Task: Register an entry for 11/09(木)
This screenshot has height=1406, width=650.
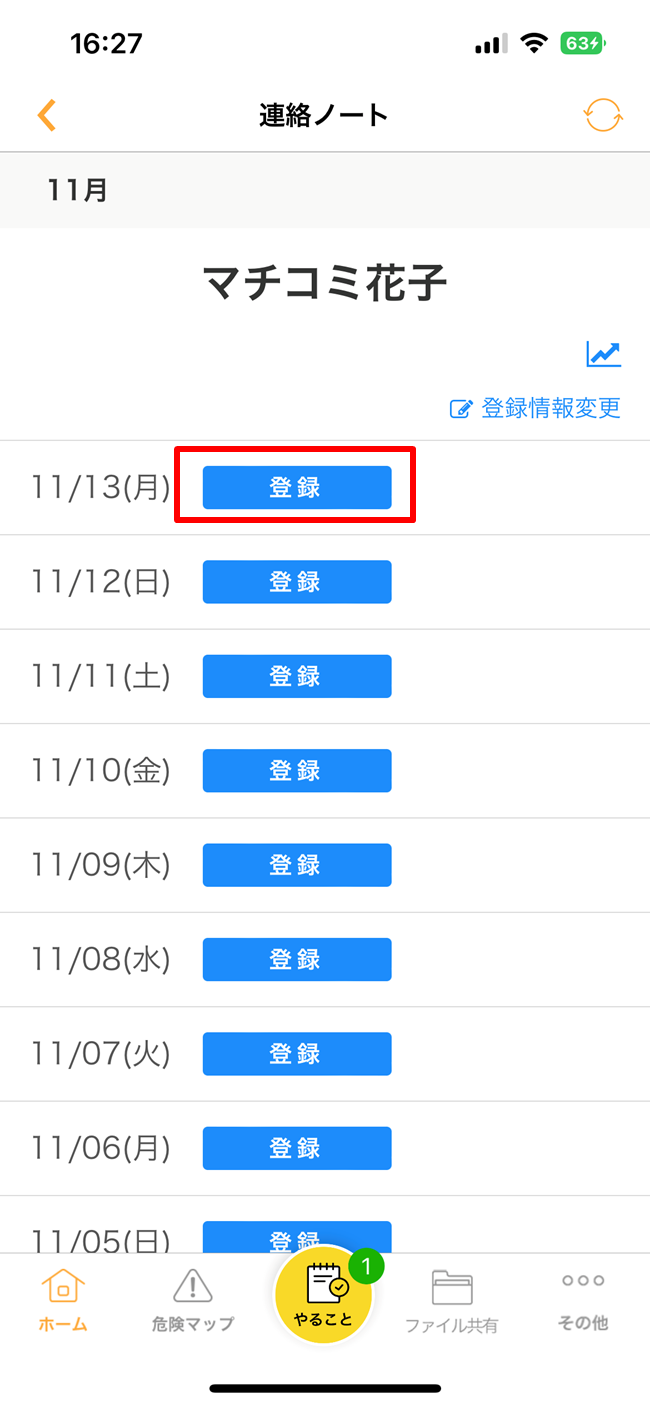Action: 297,865
